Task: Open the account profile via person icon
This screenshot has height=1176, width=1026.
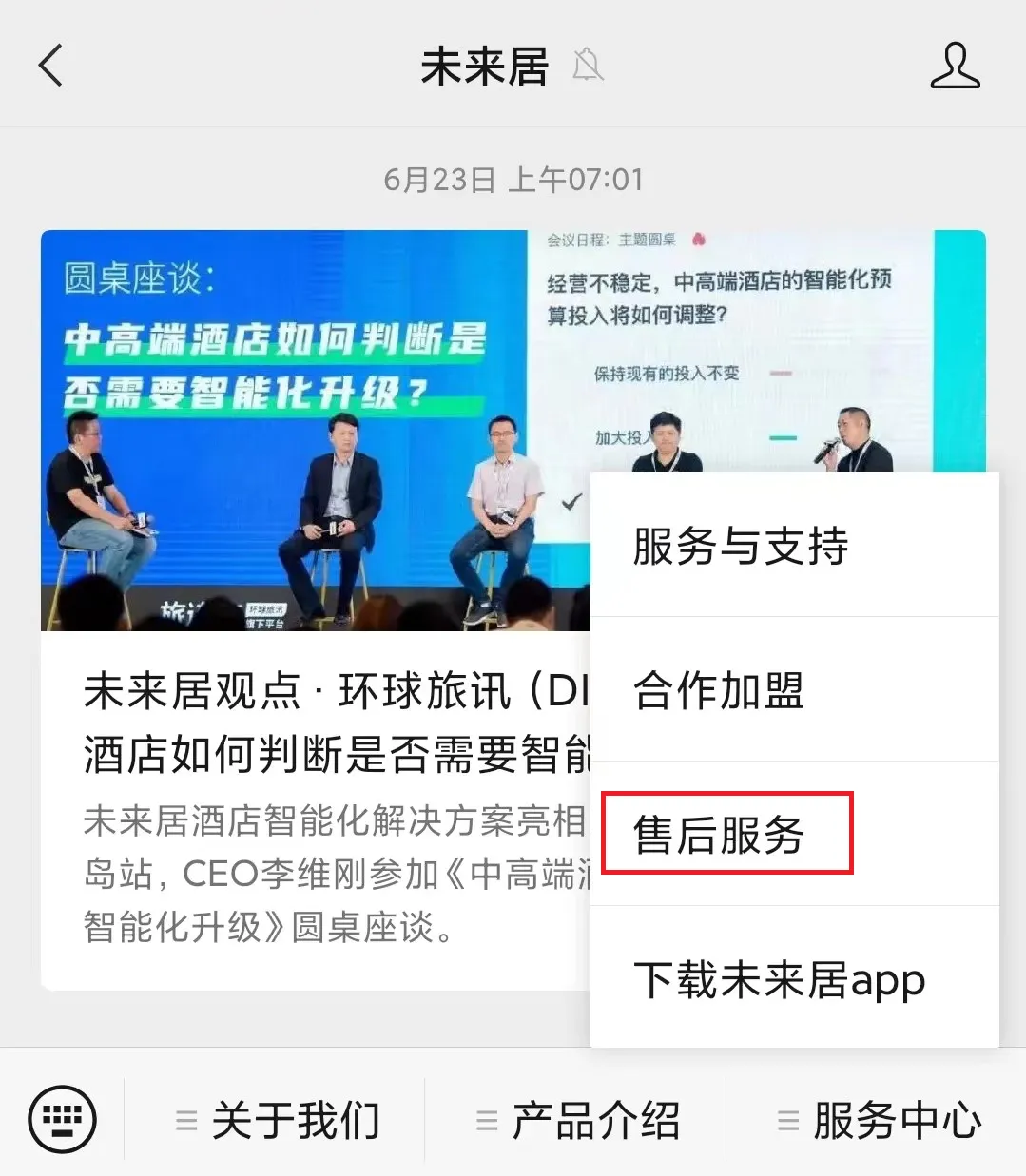Action: click(955, 67)
